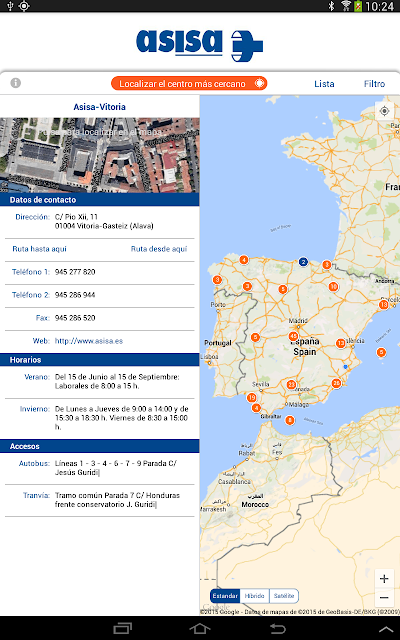Tap Localizar el centro más cercano
The image size is (400, 640).
coord(189,83)
